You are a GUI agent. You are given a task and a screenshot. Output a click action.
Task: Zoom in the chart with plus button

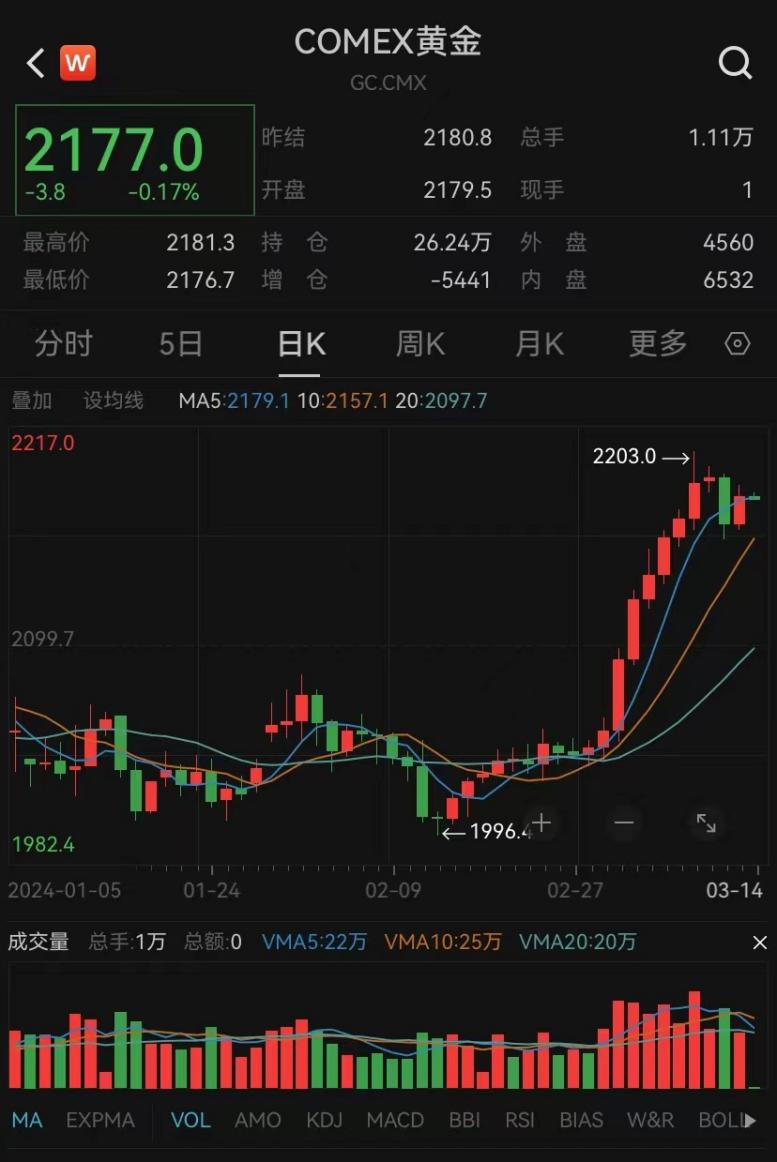pyautogui.click(x=542, y=823)
